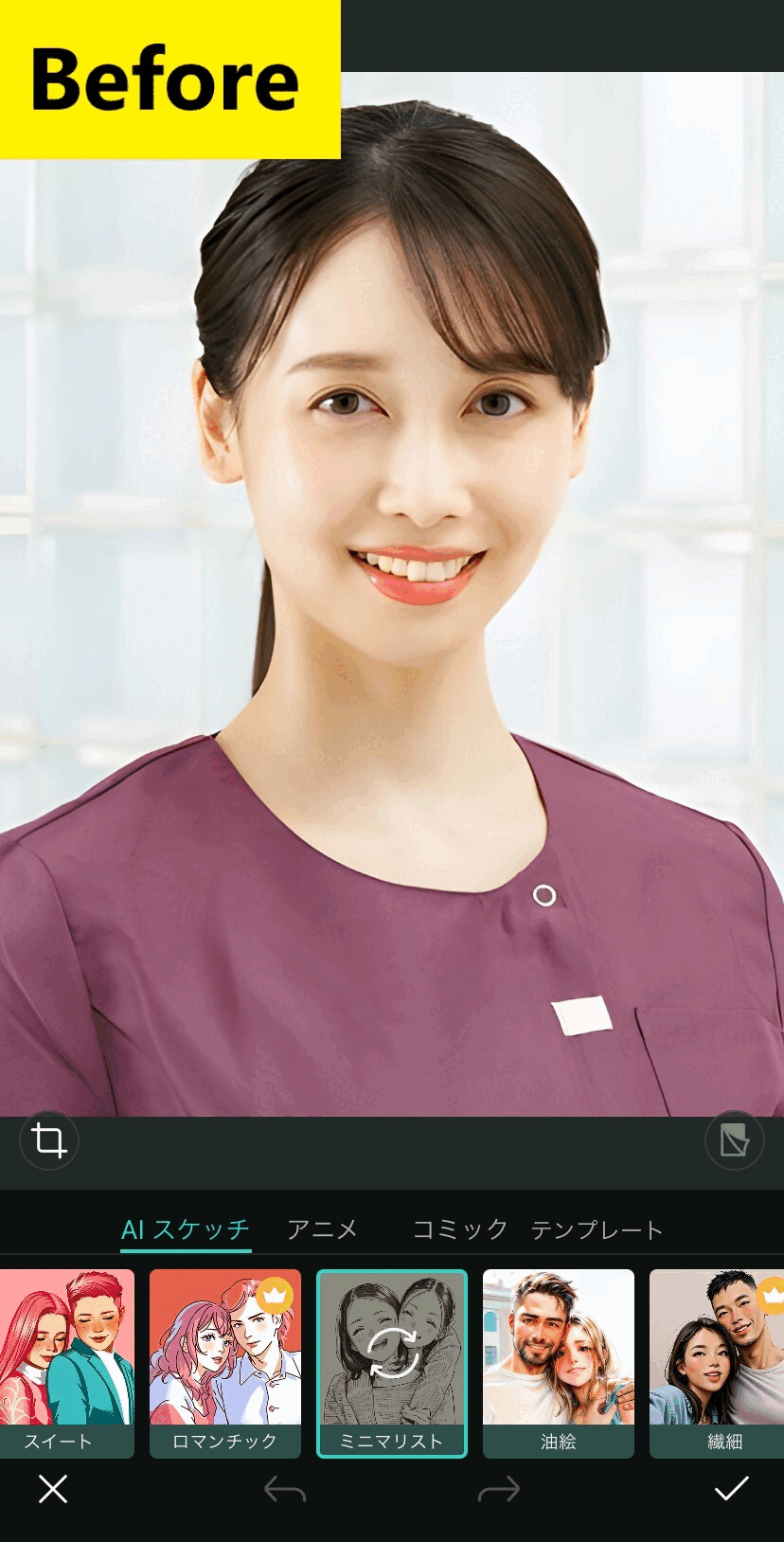Select the ロマンチック style
This screenshot has height=1542, width=784.
coord(225,1362)
